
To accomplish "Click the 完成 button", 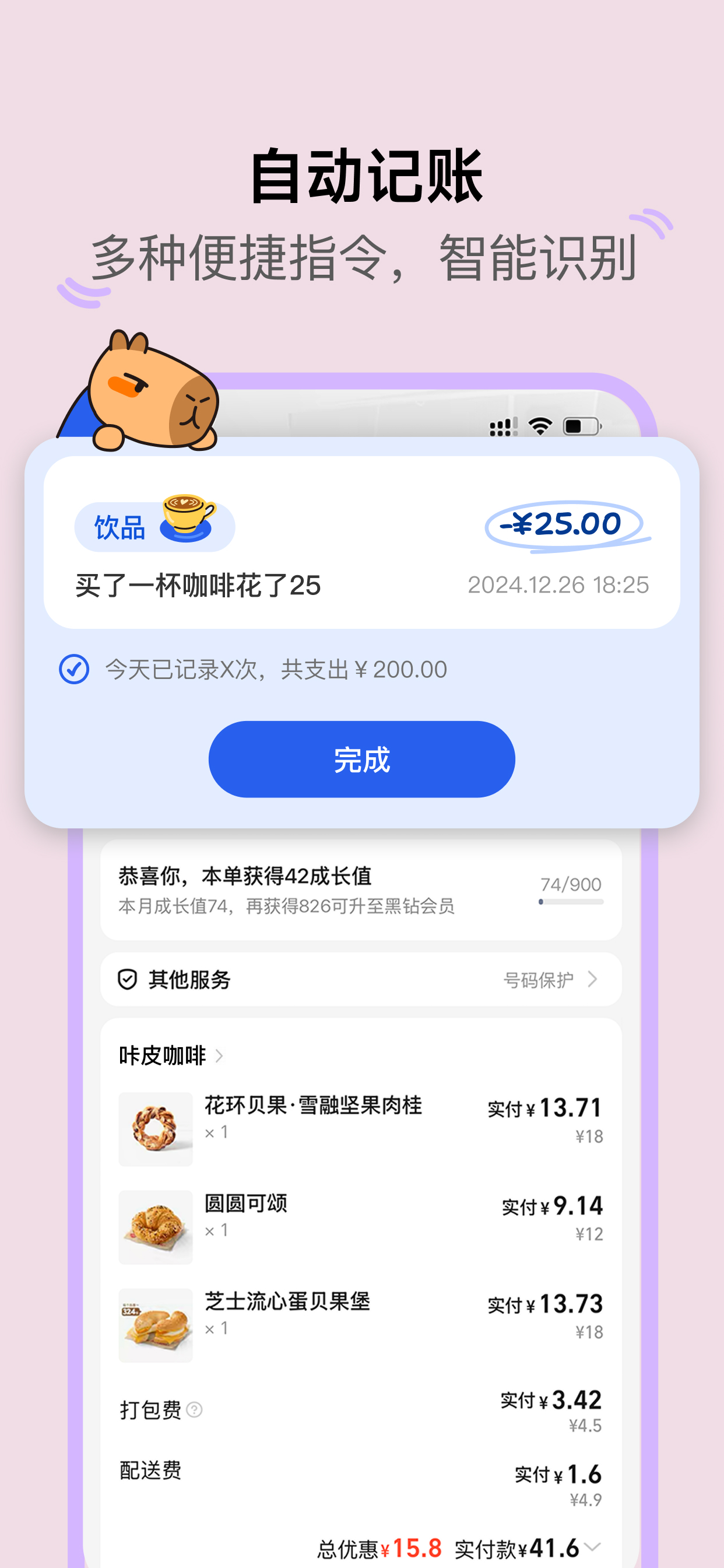I will click(361, 758).
